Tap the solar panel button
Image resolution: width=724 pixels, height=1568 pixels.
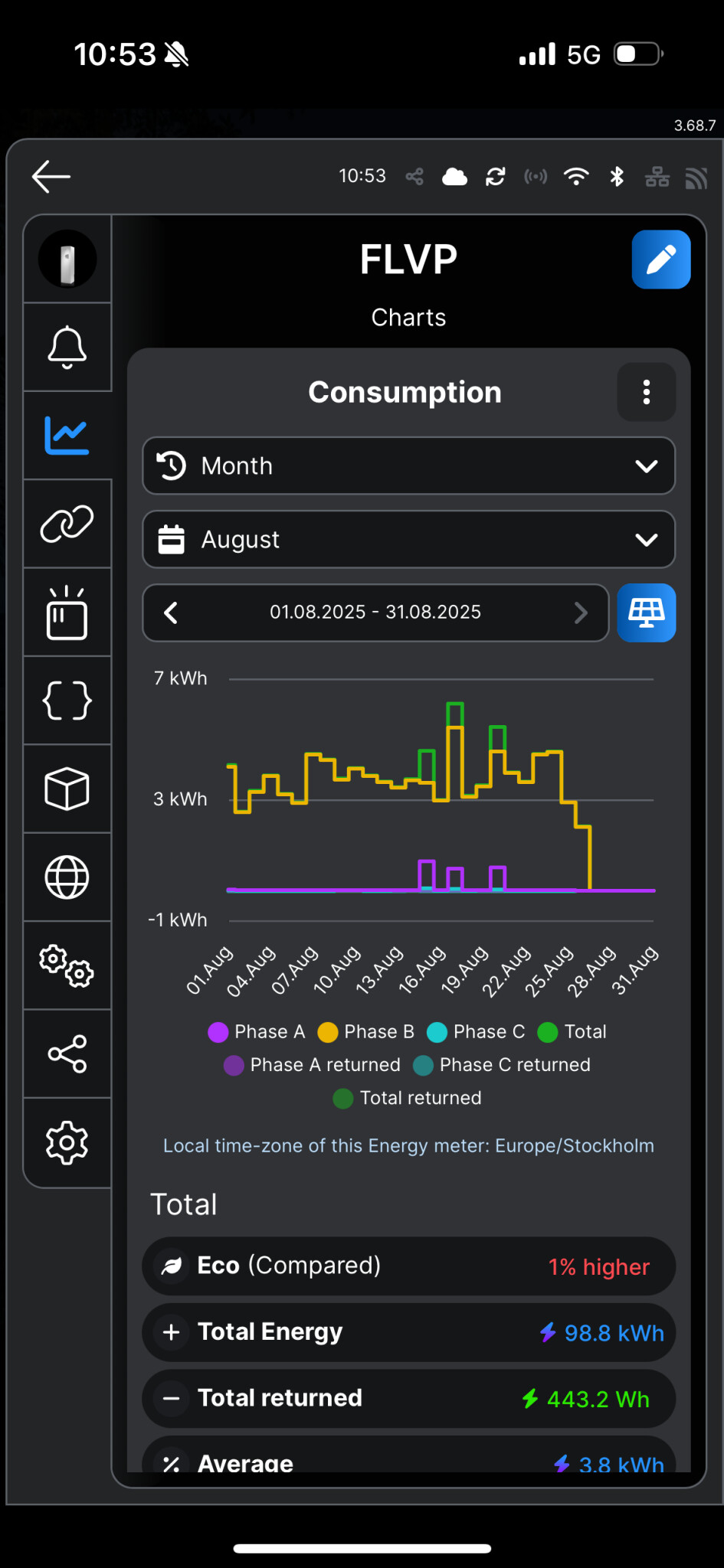click(x=646, y=612)
